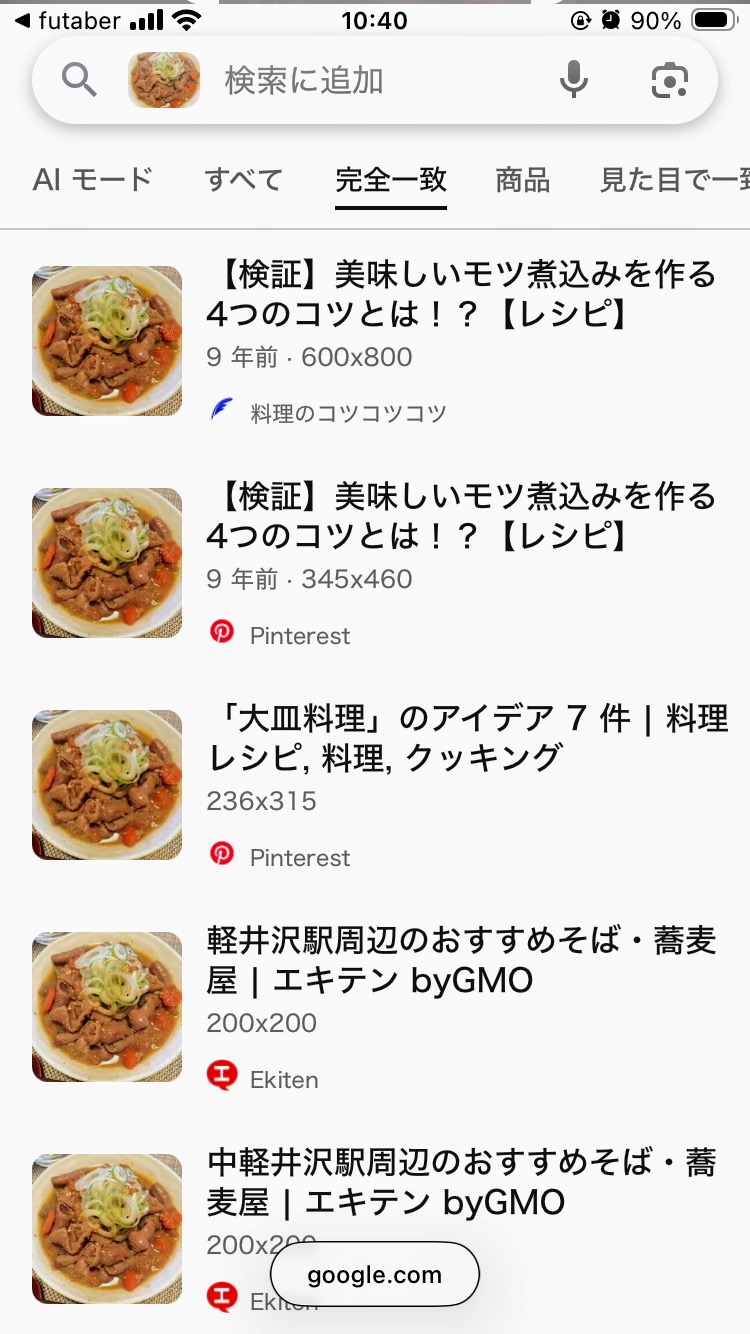Switch to the 商品 tab

[523, 180]
